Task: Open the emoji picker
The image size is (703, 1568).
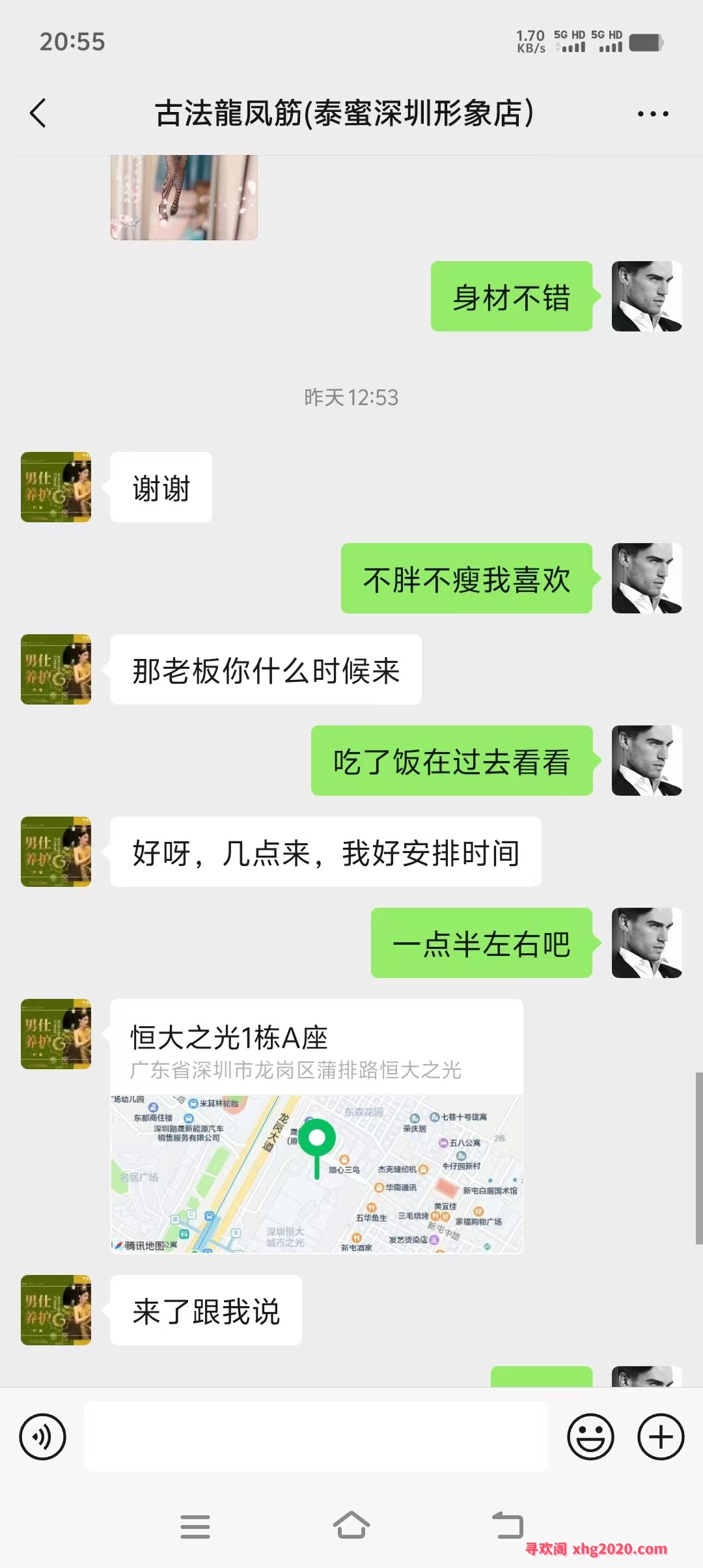Action: [x=590, y=1436]
